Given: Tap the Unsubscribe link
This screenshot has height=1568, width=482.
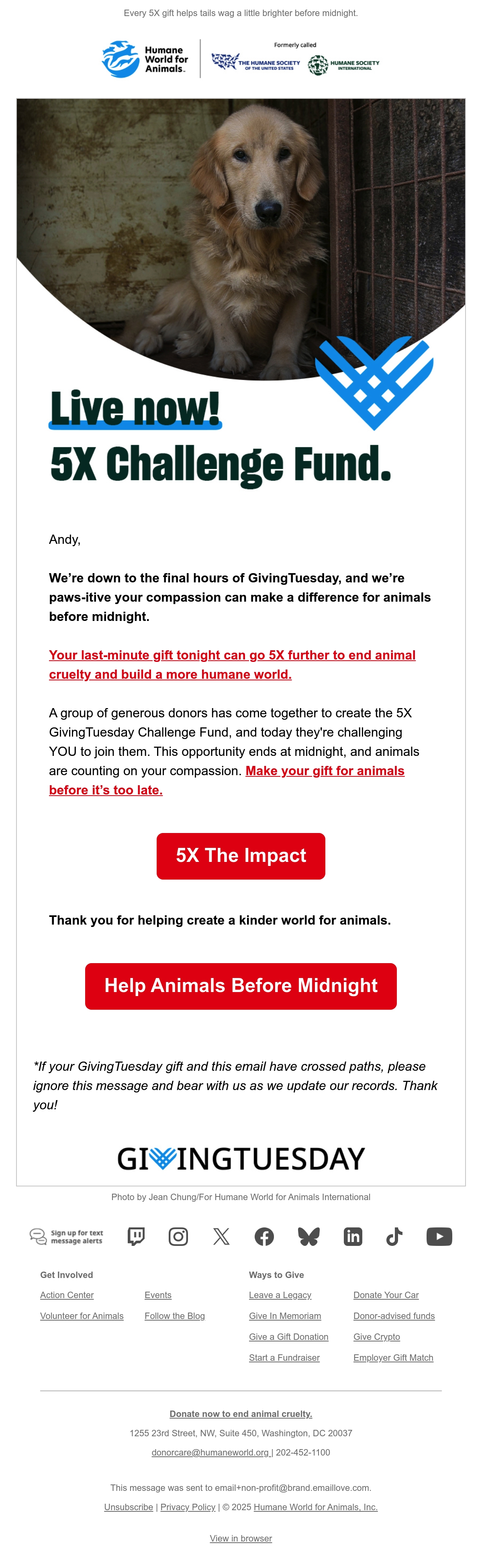Looking at the screenshot, I should coord(129,1507).
